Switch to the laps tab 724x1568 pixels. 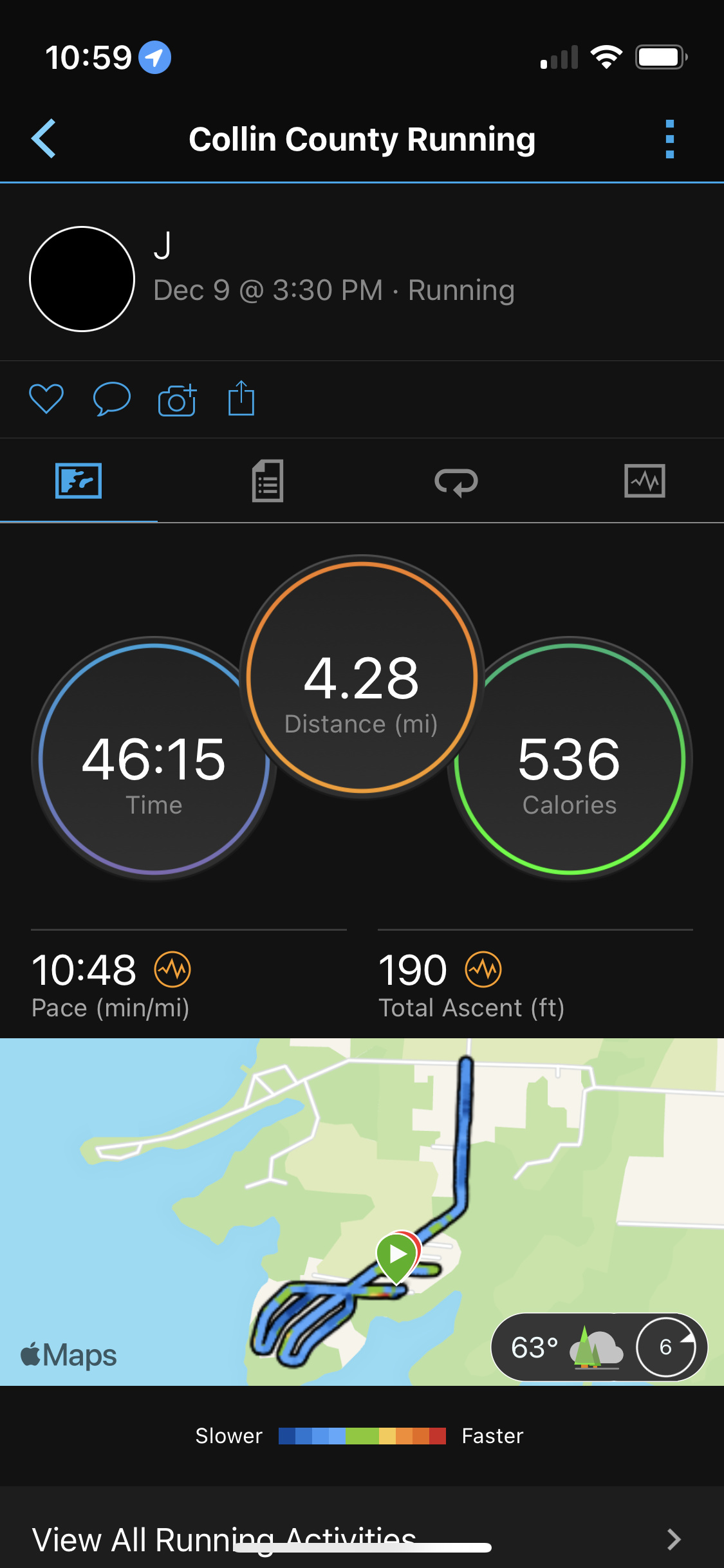(x=456, y=481)
